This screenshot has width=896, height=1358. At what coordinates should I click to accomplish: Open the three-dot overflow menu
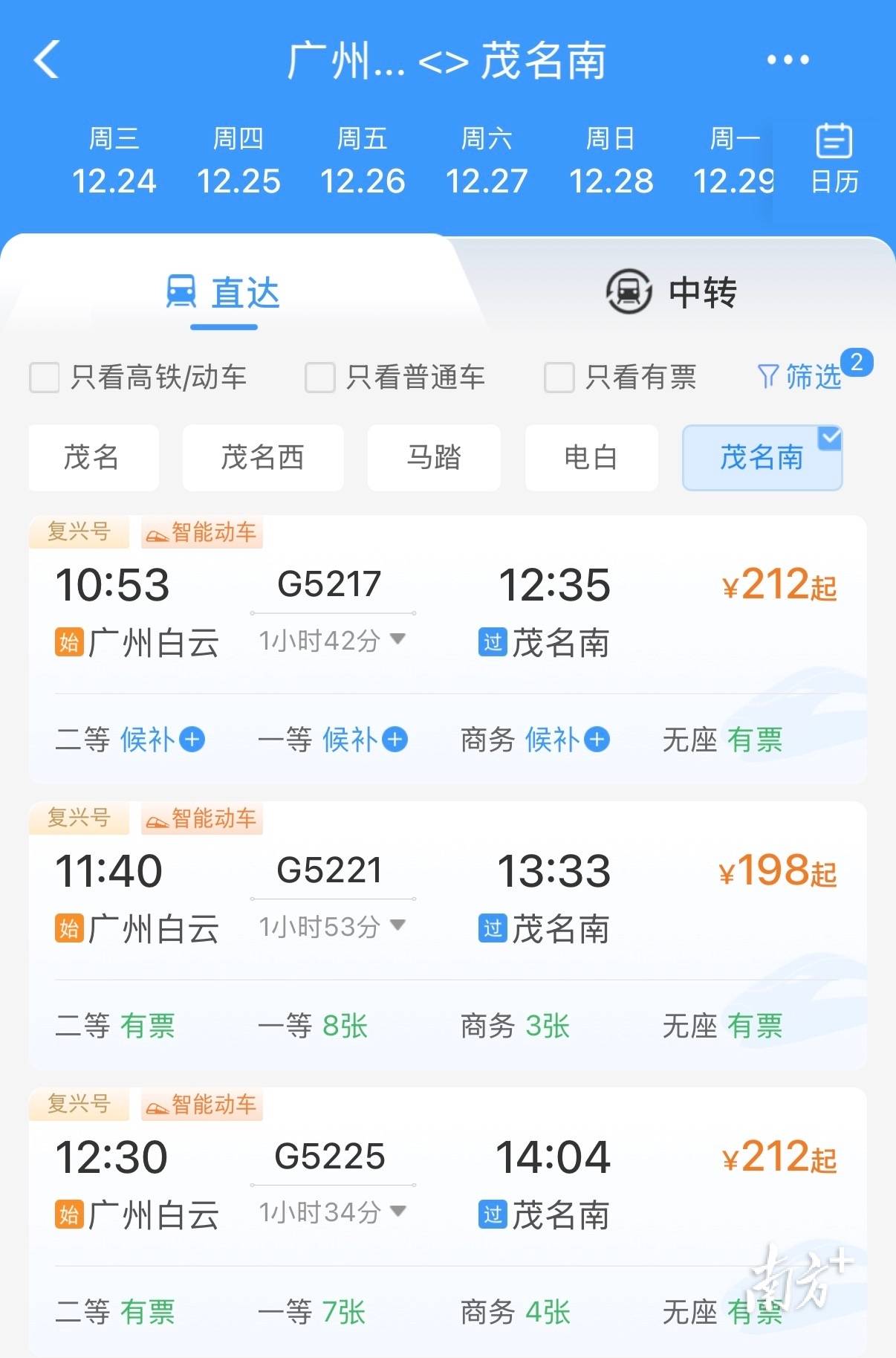coord(788,59)
